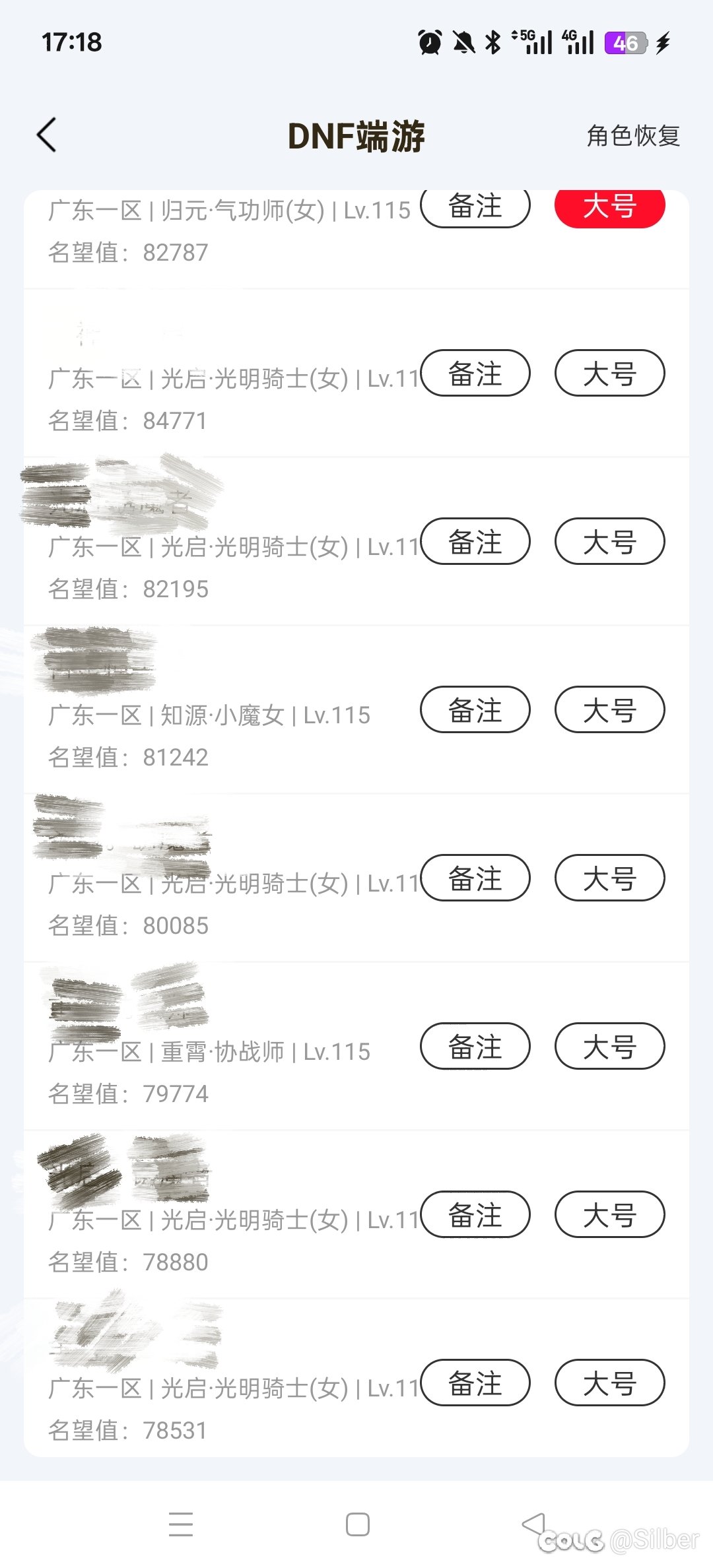
Task: Open 备注 for the 80085 fame character
Action: click(x=475, y=878)
